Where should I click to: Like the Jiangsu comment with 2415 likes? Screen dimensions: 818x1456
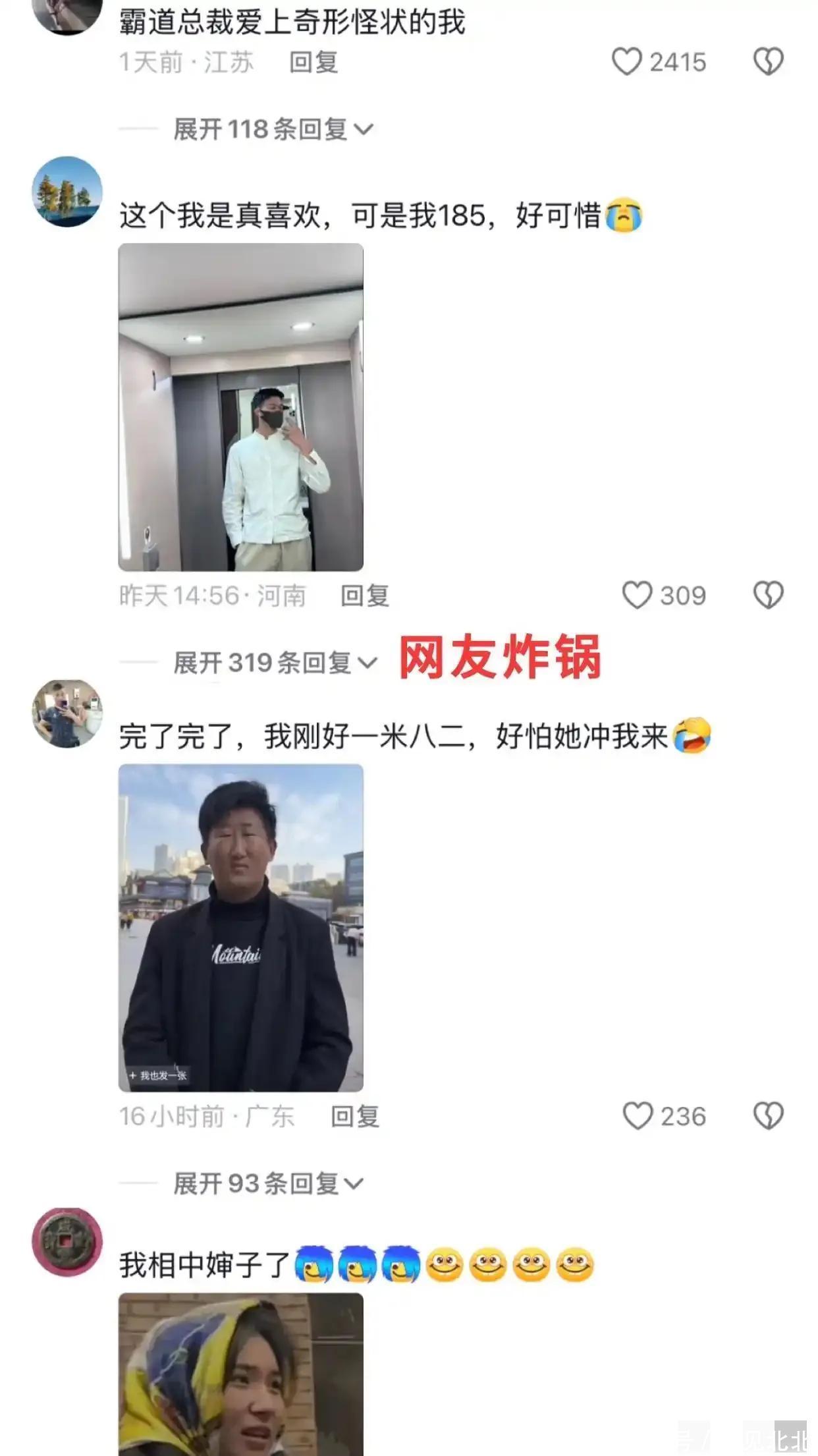pyautogui.click(x=627, y=62)
